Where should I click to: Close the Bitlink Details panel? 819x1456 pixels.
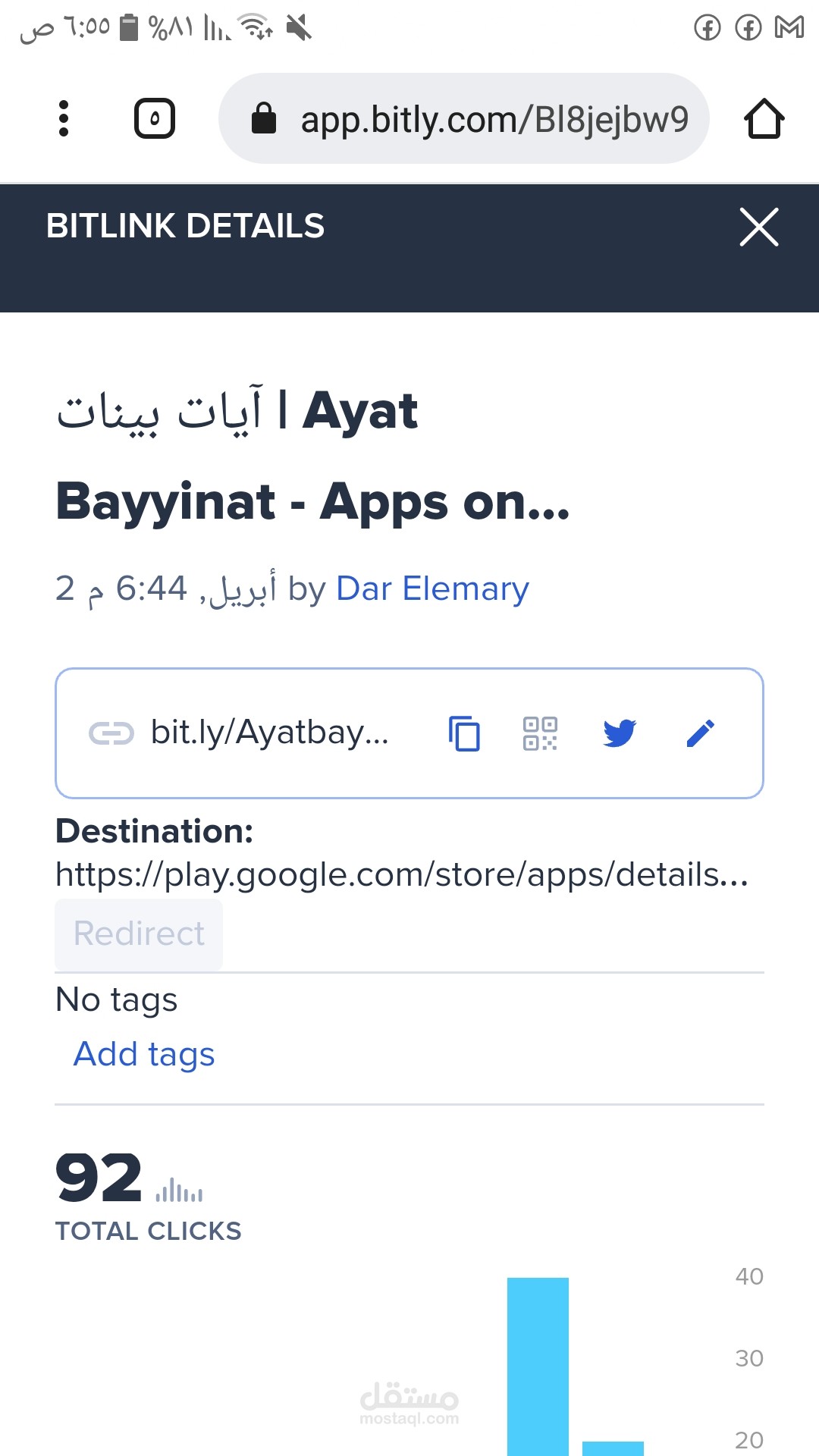(759, 227)
